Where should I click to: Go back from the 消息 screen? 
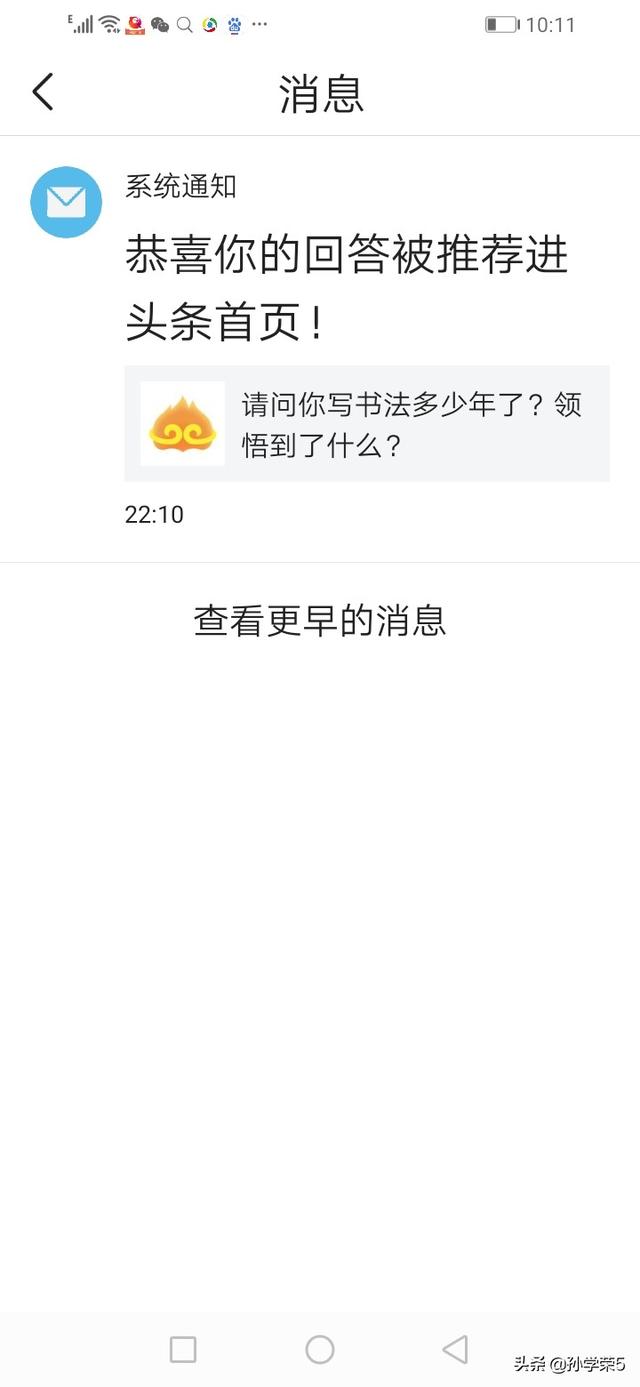pyautogui.click(x=43, y=92)
